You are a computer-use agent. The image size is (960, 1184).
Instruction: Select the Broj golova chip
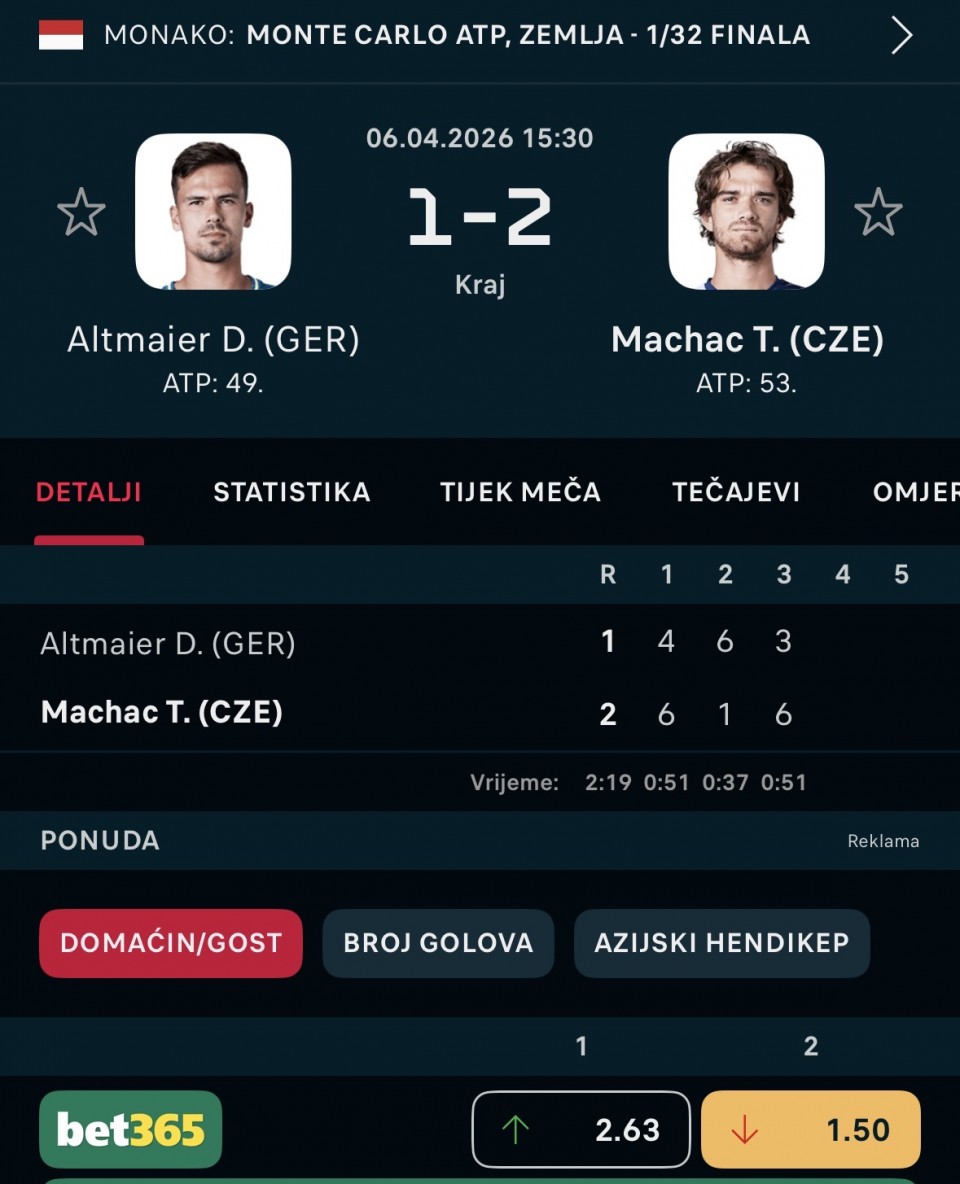tap(438, 943)
